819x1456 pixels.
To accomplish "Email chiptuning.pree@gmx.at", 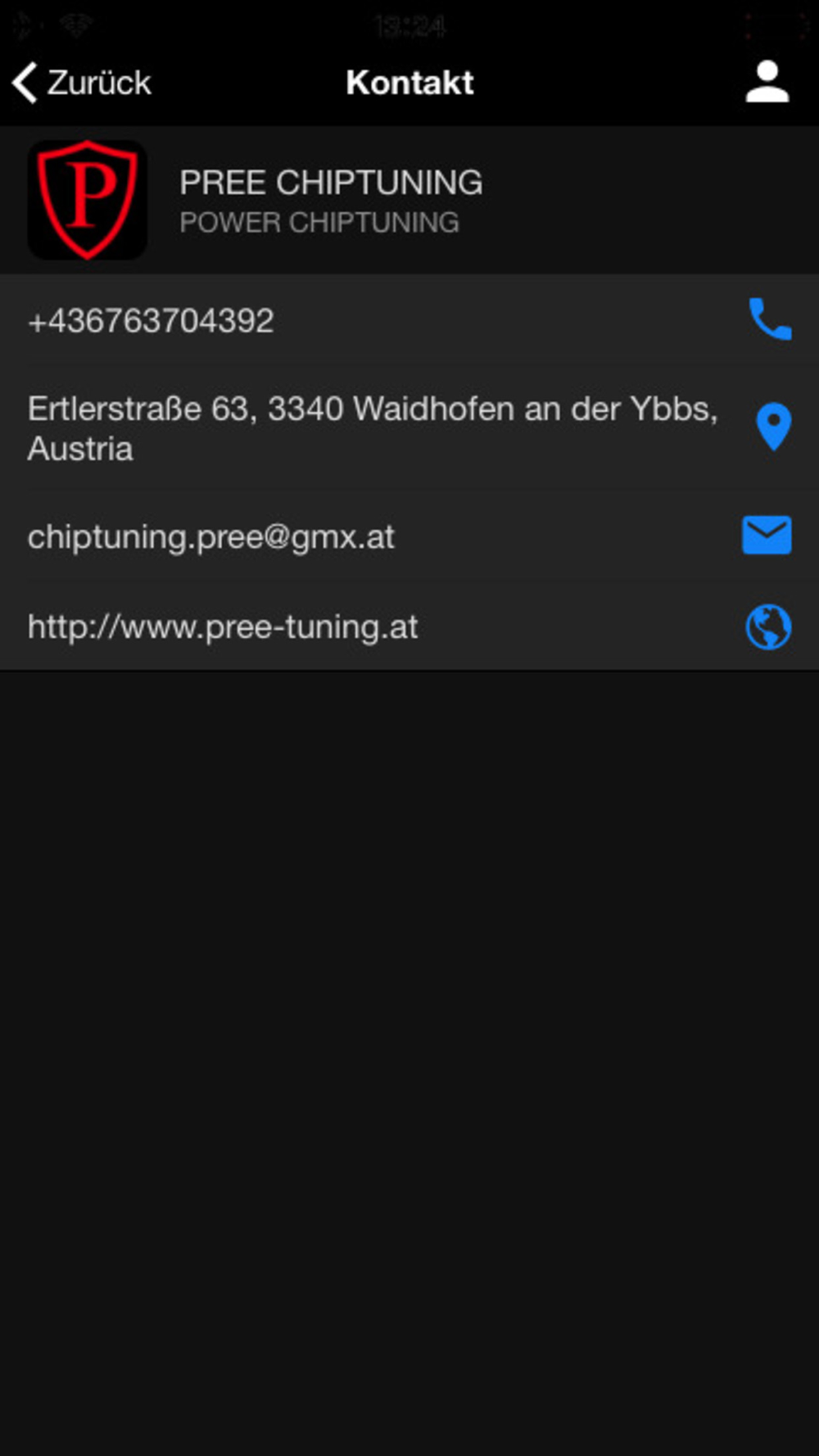I will click(409, 536).
